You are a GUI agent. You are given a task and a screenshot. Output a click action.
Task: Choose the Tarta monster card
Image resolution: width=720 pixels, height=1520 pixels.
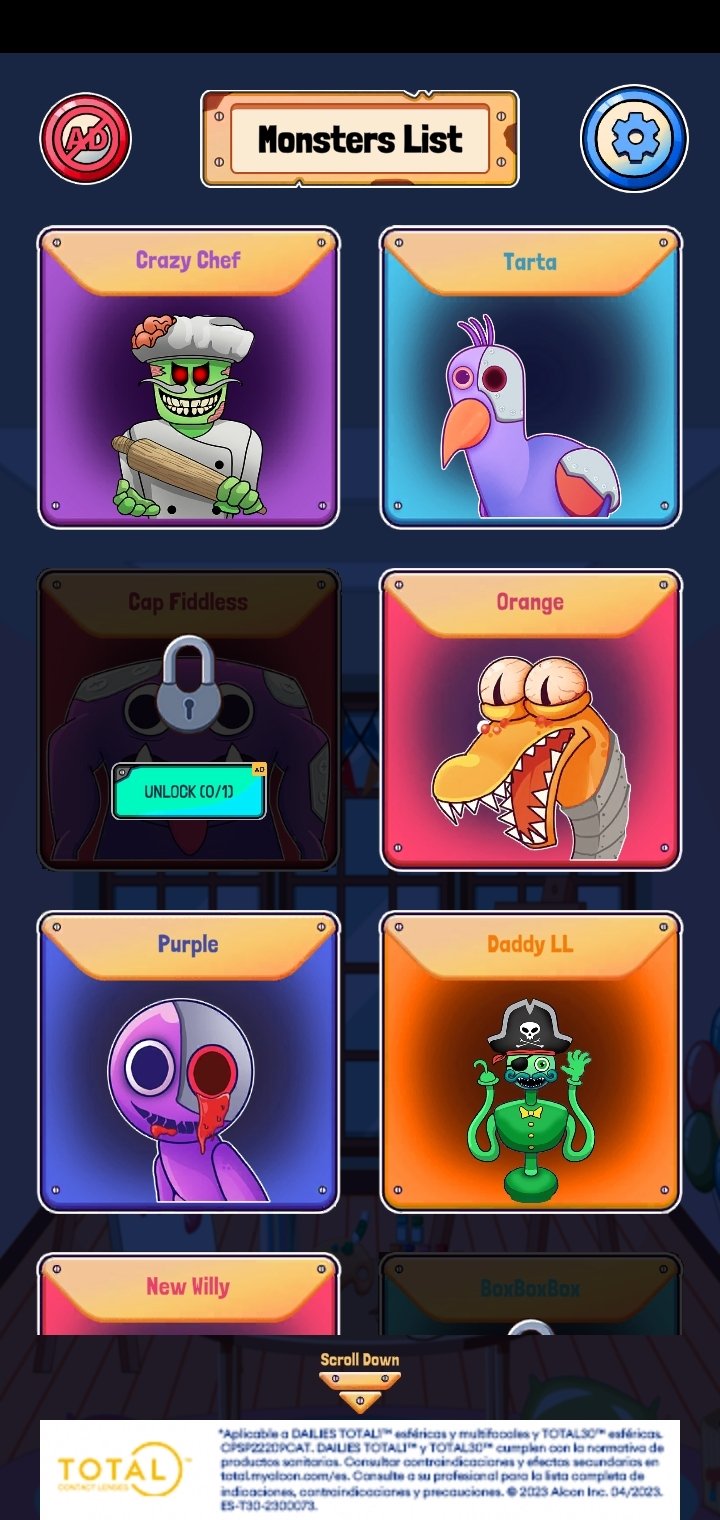click(531, 377)
